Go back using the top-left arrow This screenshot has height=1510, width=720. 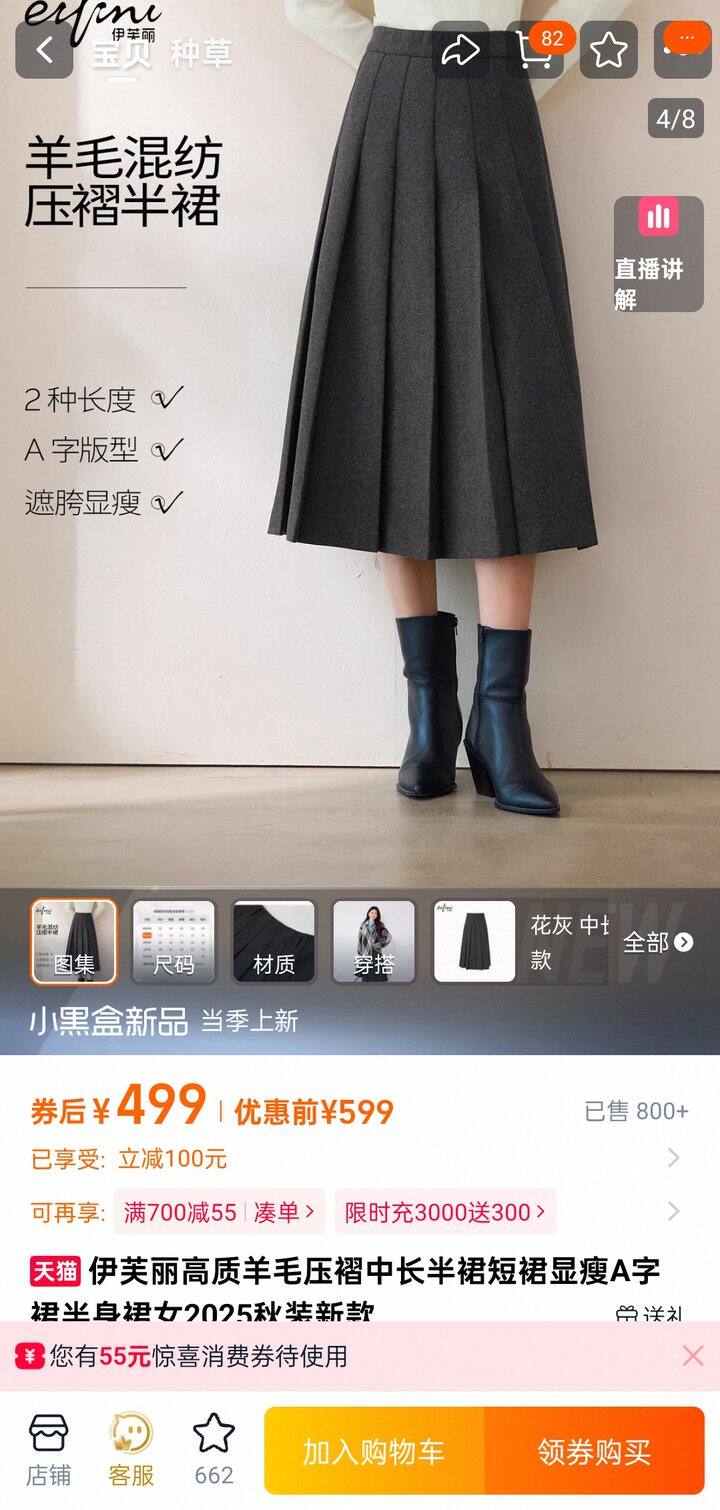(44, 50)
